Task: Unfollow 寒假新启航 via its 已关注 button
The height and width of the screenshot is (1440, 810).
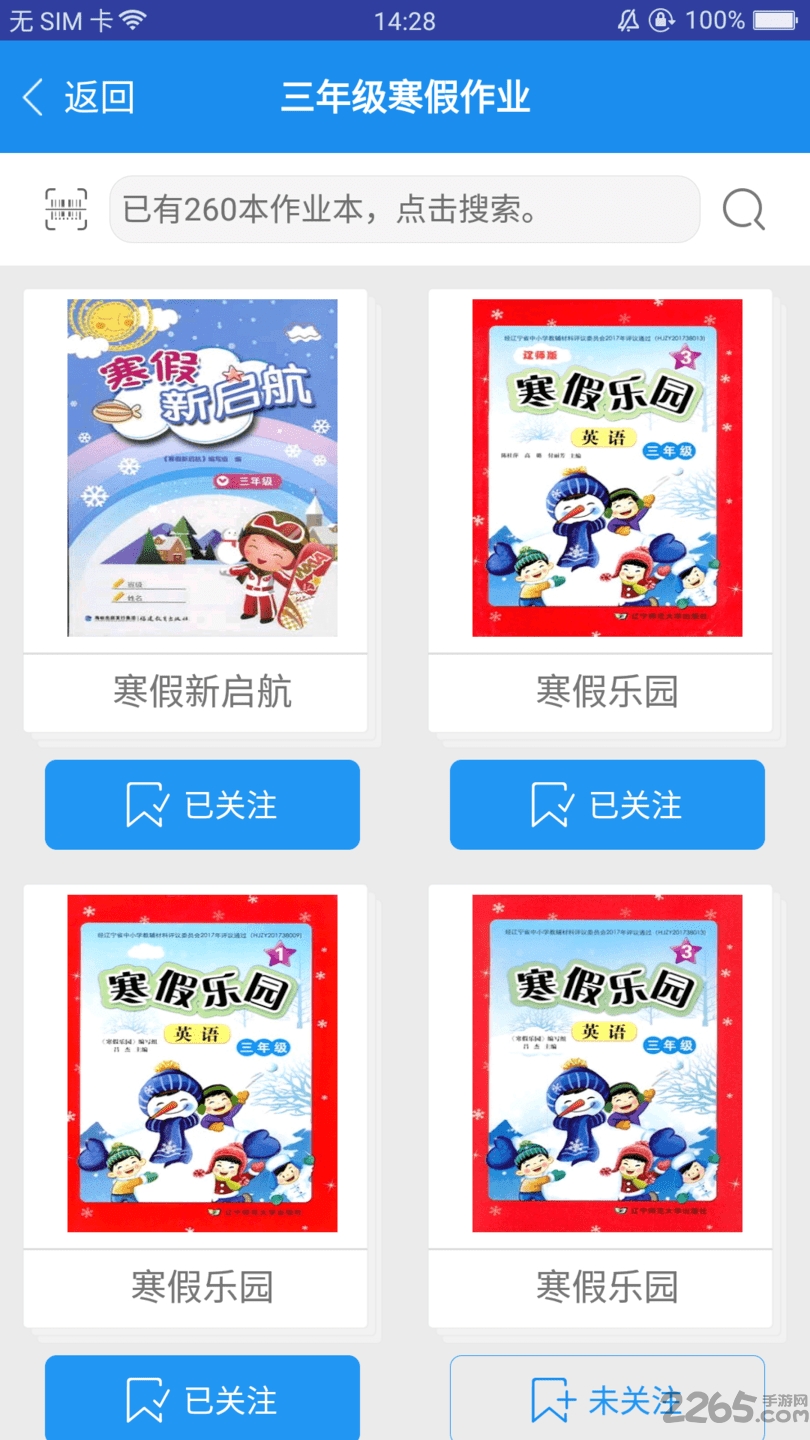Action: [202, 805]
